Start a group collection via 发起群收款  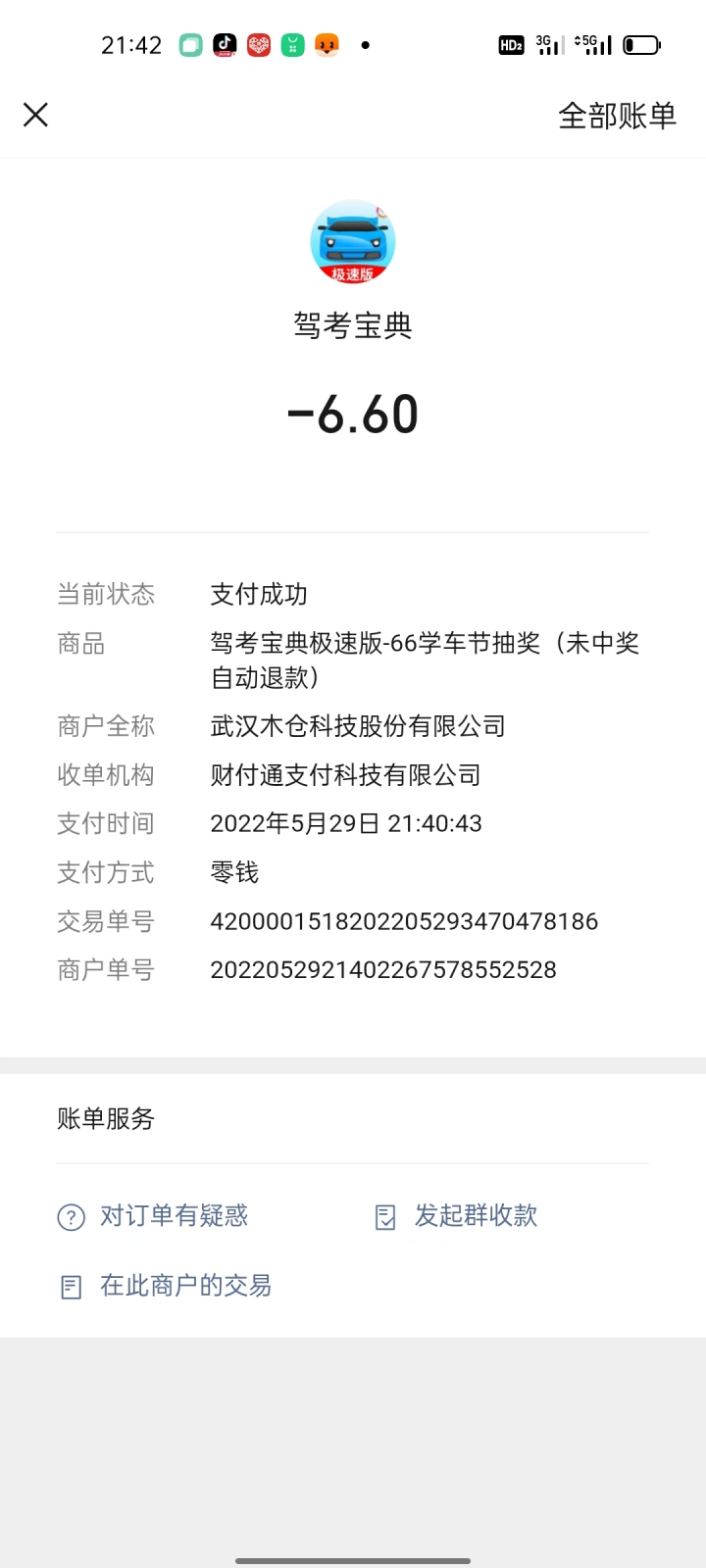click(456, 1216)
